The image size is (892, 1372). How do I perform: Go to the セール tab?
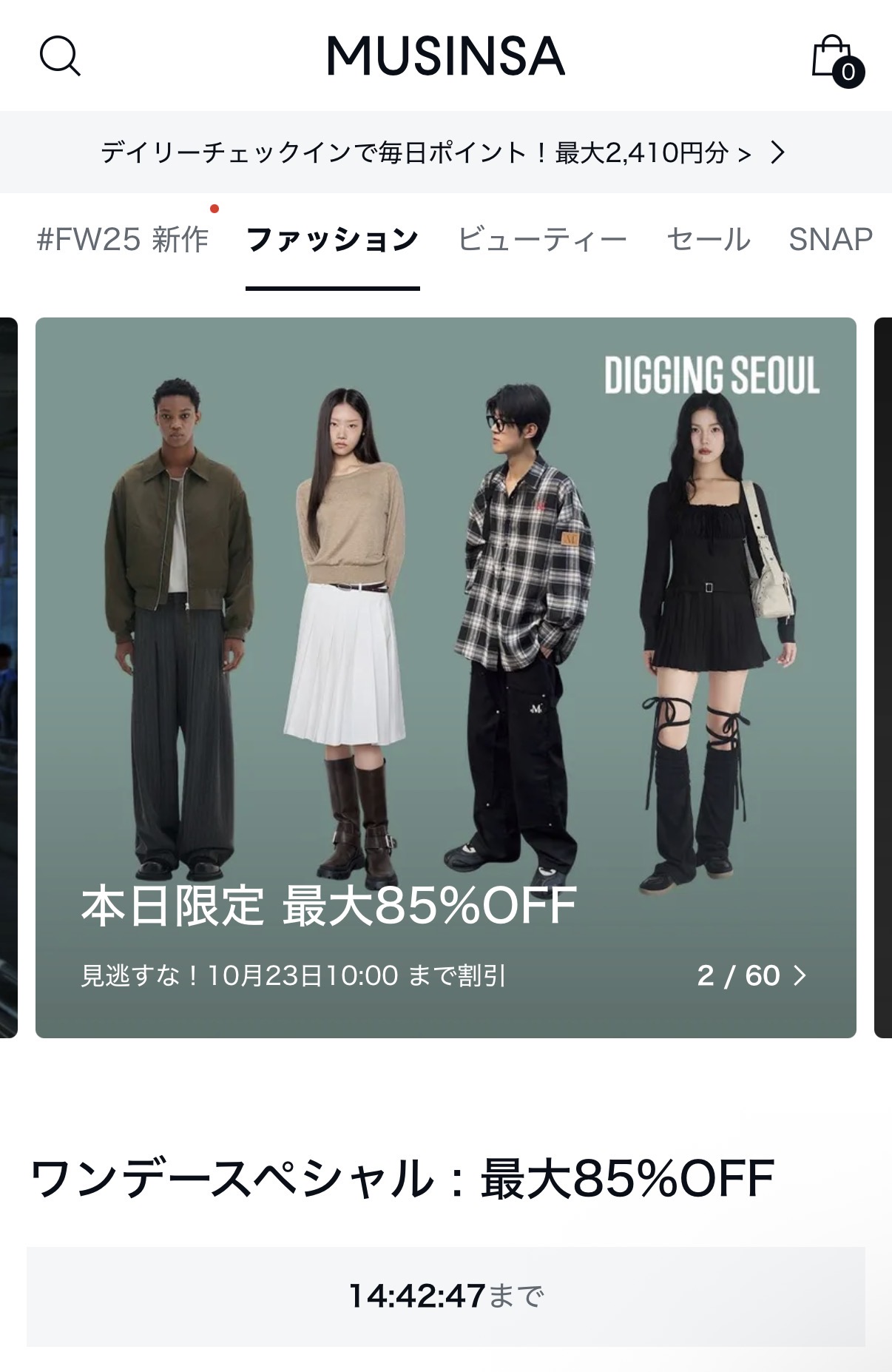(708, 240)
